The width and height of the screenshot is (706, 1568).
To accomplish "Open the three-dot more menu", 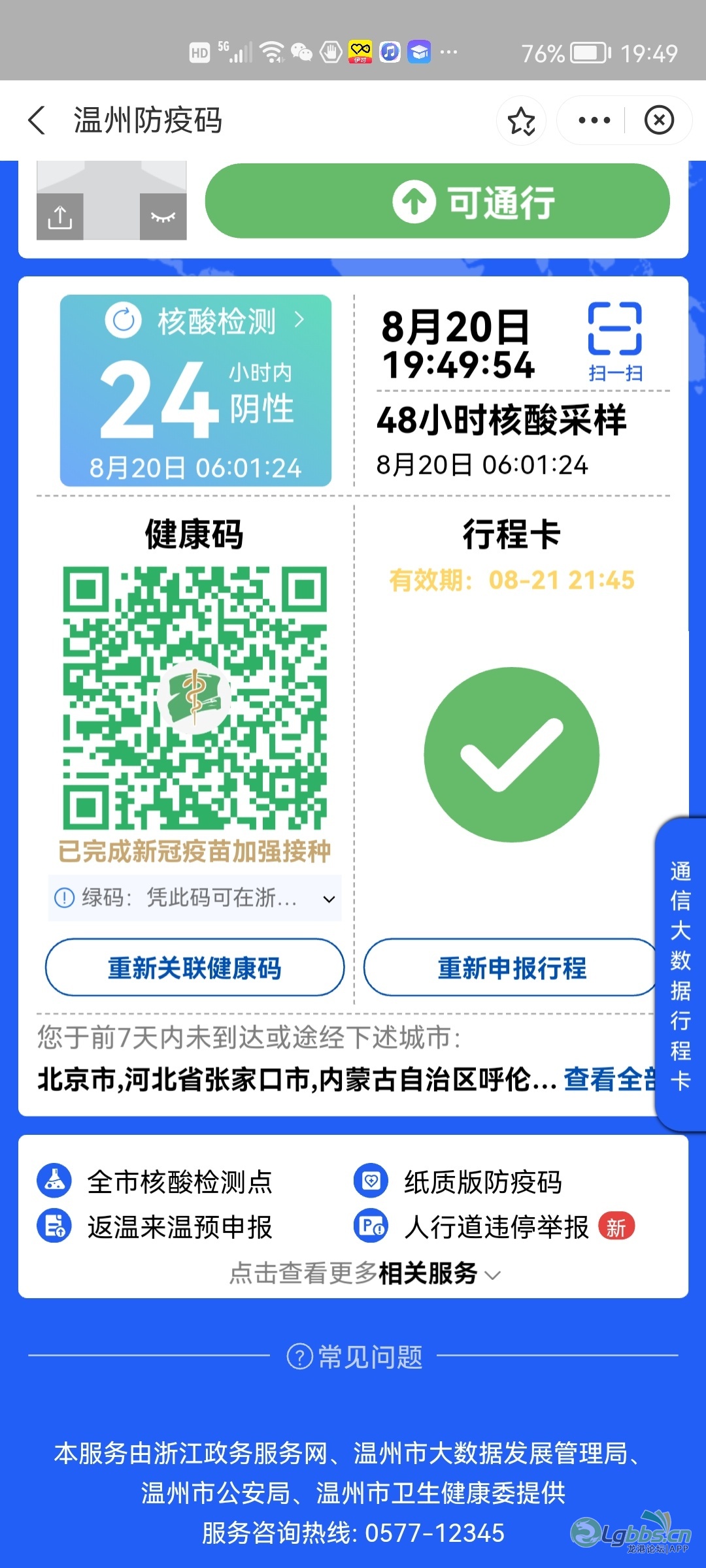I will click(594, 120).
